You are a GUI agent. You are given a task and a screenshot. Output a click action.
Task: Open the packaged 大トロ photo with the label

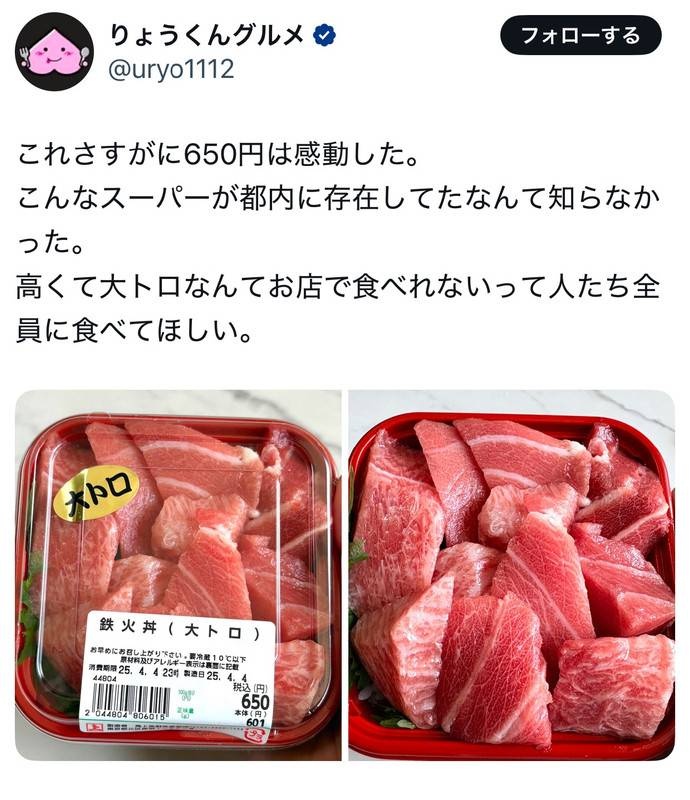tap(177, 575)
